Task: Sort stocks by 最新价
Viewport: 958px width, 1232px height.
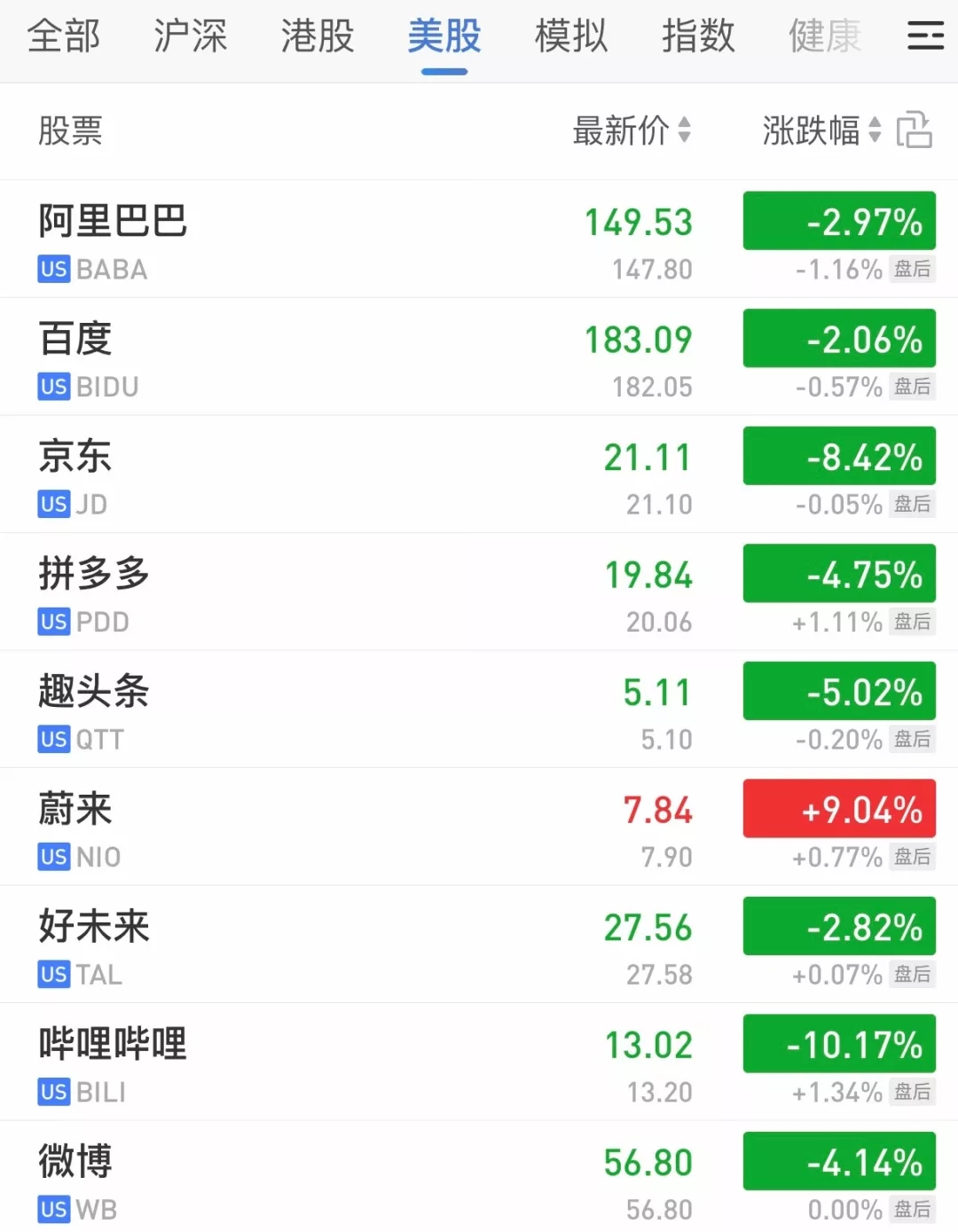Action: click(631, 130)
